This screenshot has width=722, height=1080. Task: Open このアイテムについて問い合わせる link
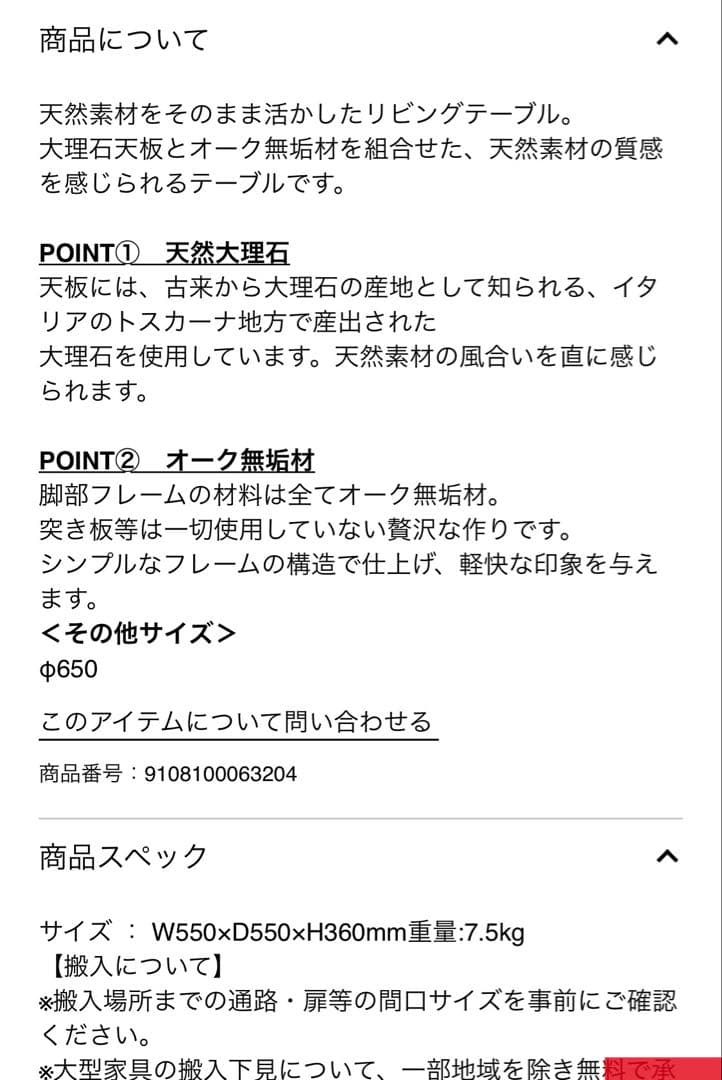[x=236, y=722]
